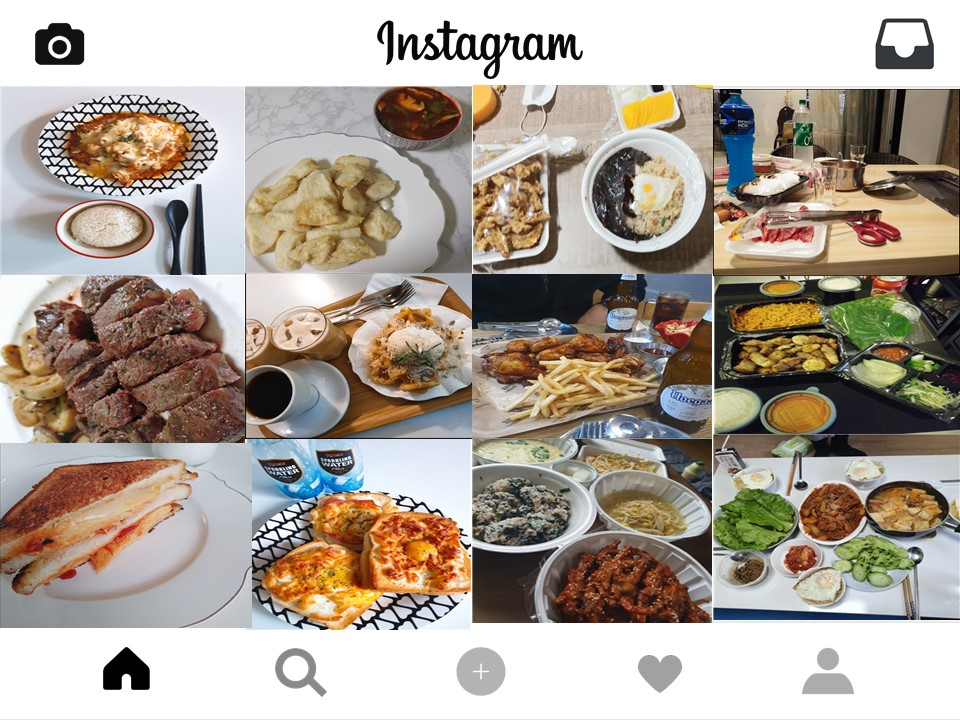The image size is (960, 720).
Task: Open the direct messages inbox
Action: click(x=904, y=45)
